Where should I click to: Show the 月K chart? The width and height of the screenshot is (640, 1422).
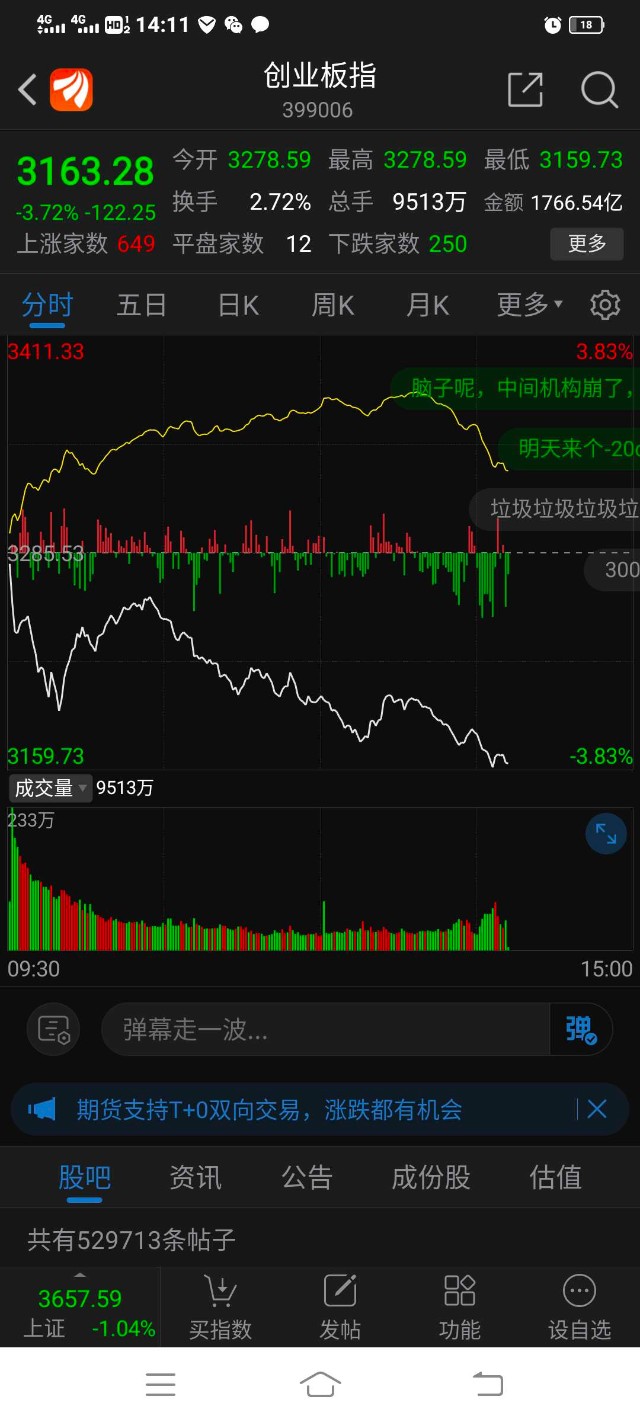(x=427, y=305)
